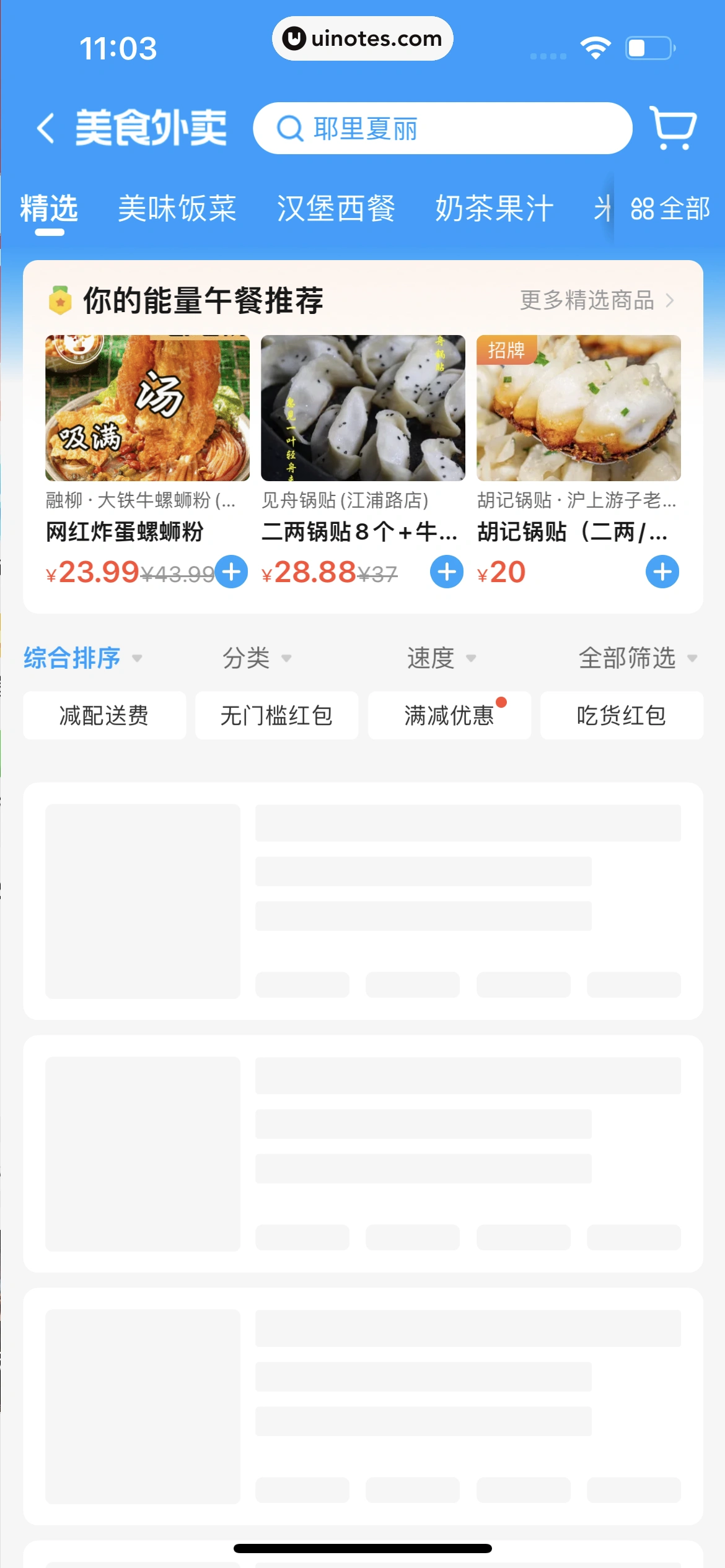Add 二两锅贴 via its plus button
Screen dimensions: 725x1568
coord(446,572)
